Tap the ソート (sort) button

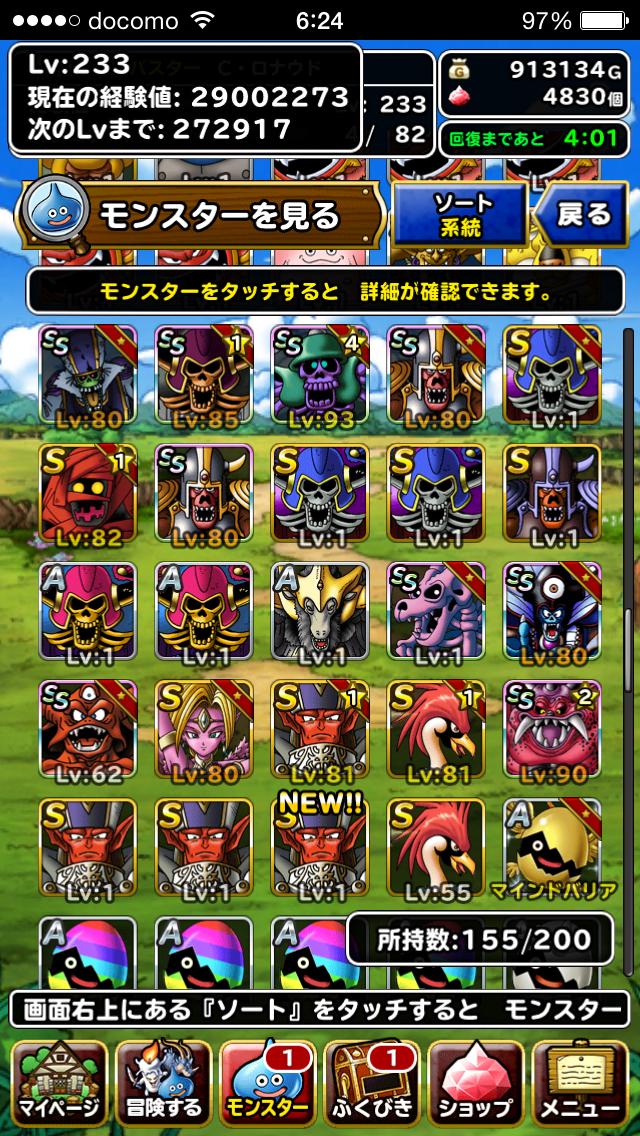tap(457, 215)
